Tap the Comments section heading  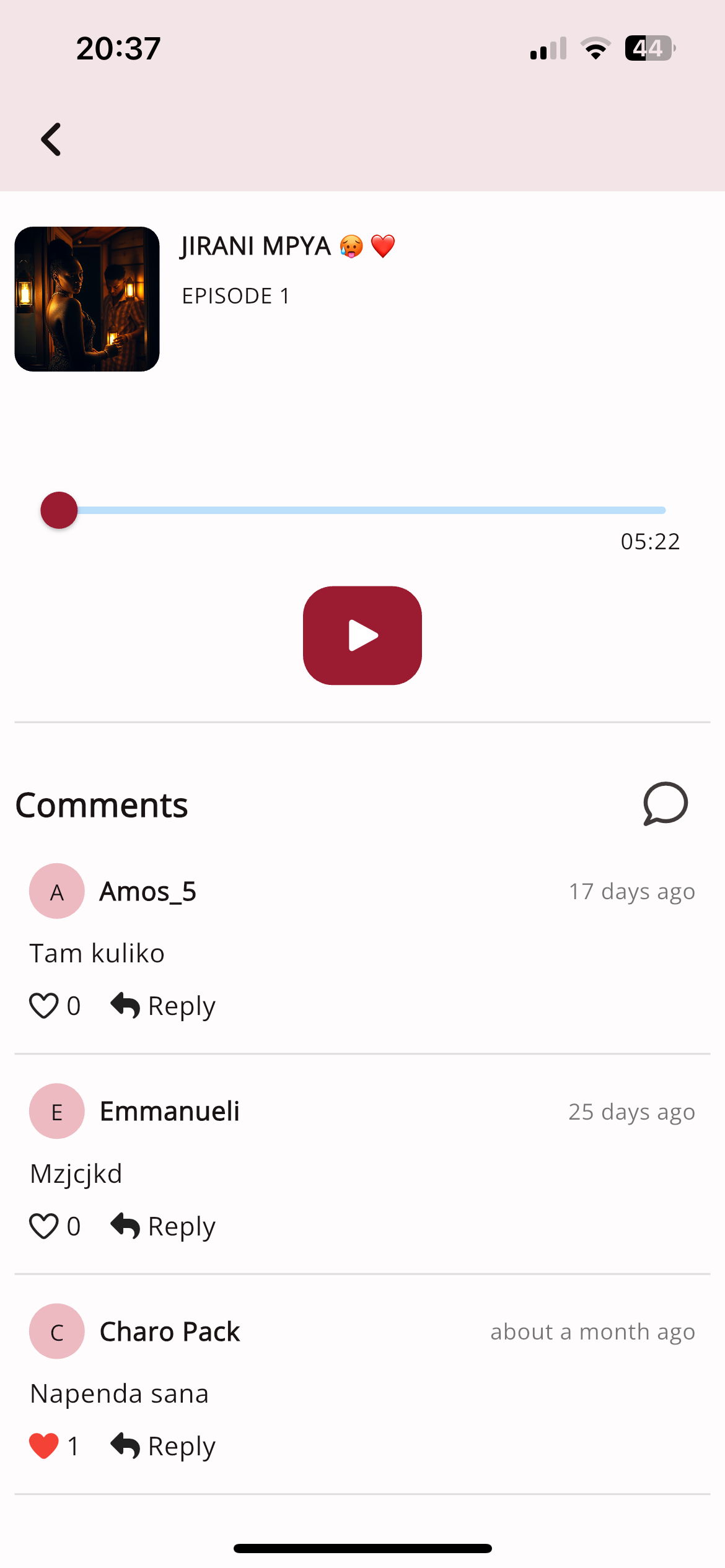[102, 804]
